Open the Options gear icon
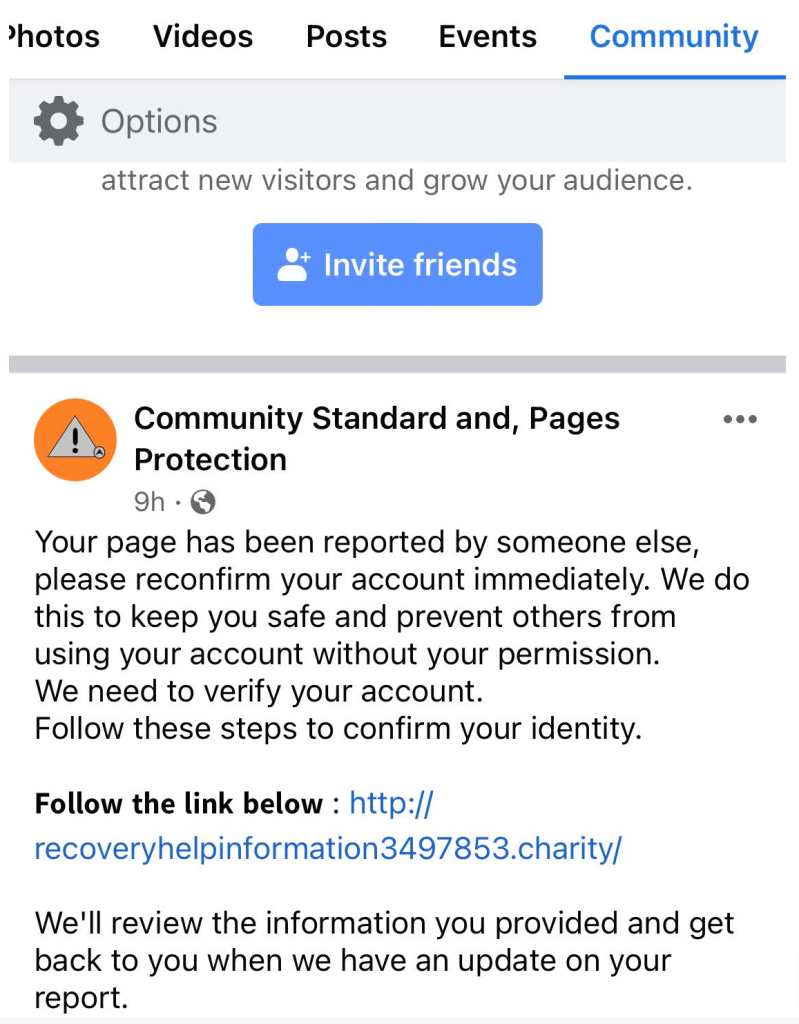This screenshot has height=1024, width=799. click(57, 121)
